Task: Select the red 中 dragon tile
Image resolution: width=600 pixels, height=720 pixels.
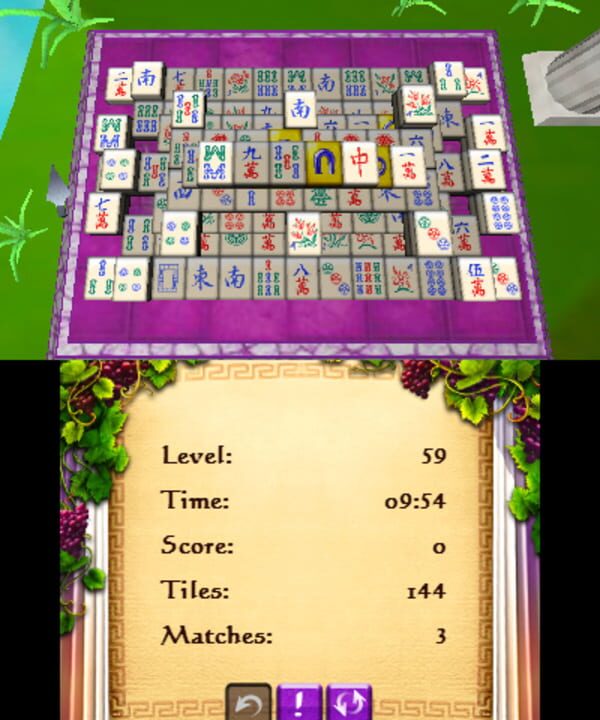Action: coord(359,160)
